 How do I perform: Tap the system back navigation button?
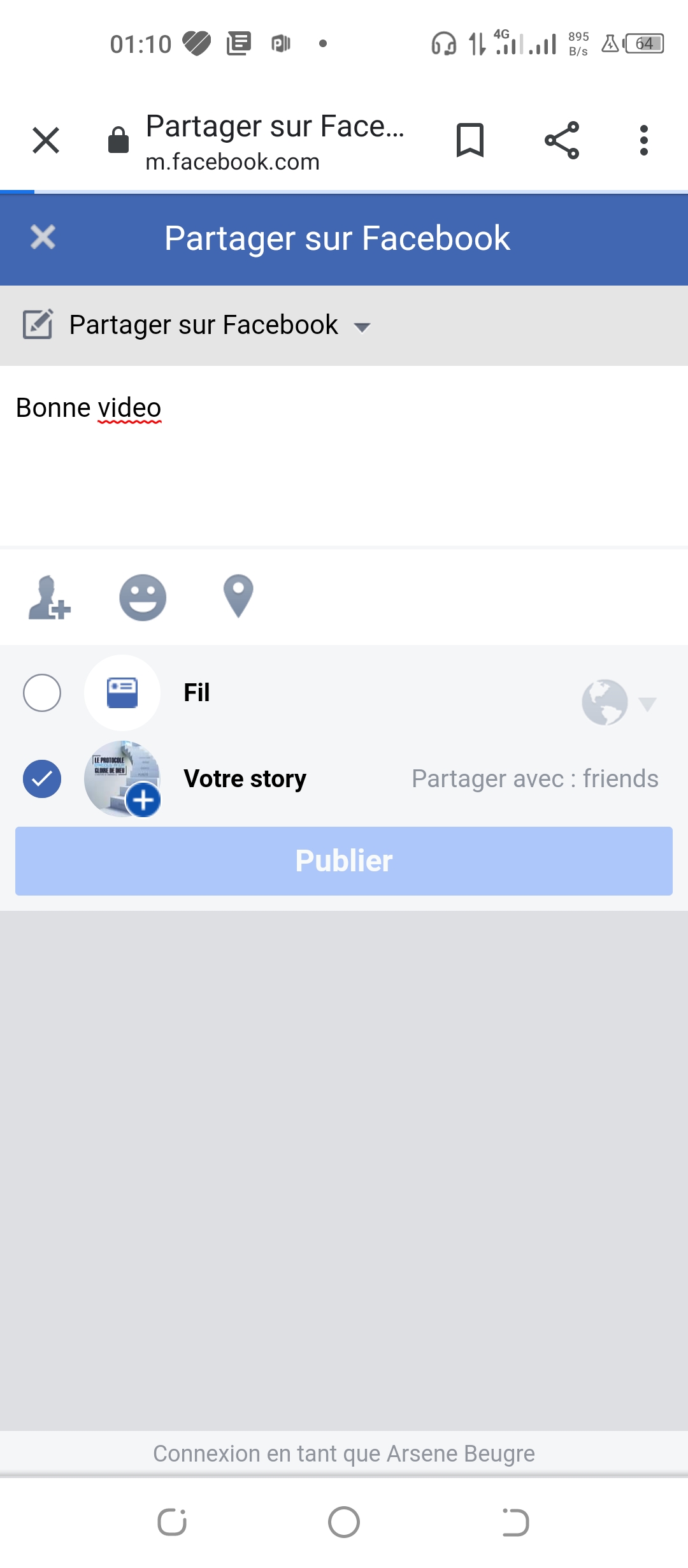pyautogui.click(x=515, y=1522)
